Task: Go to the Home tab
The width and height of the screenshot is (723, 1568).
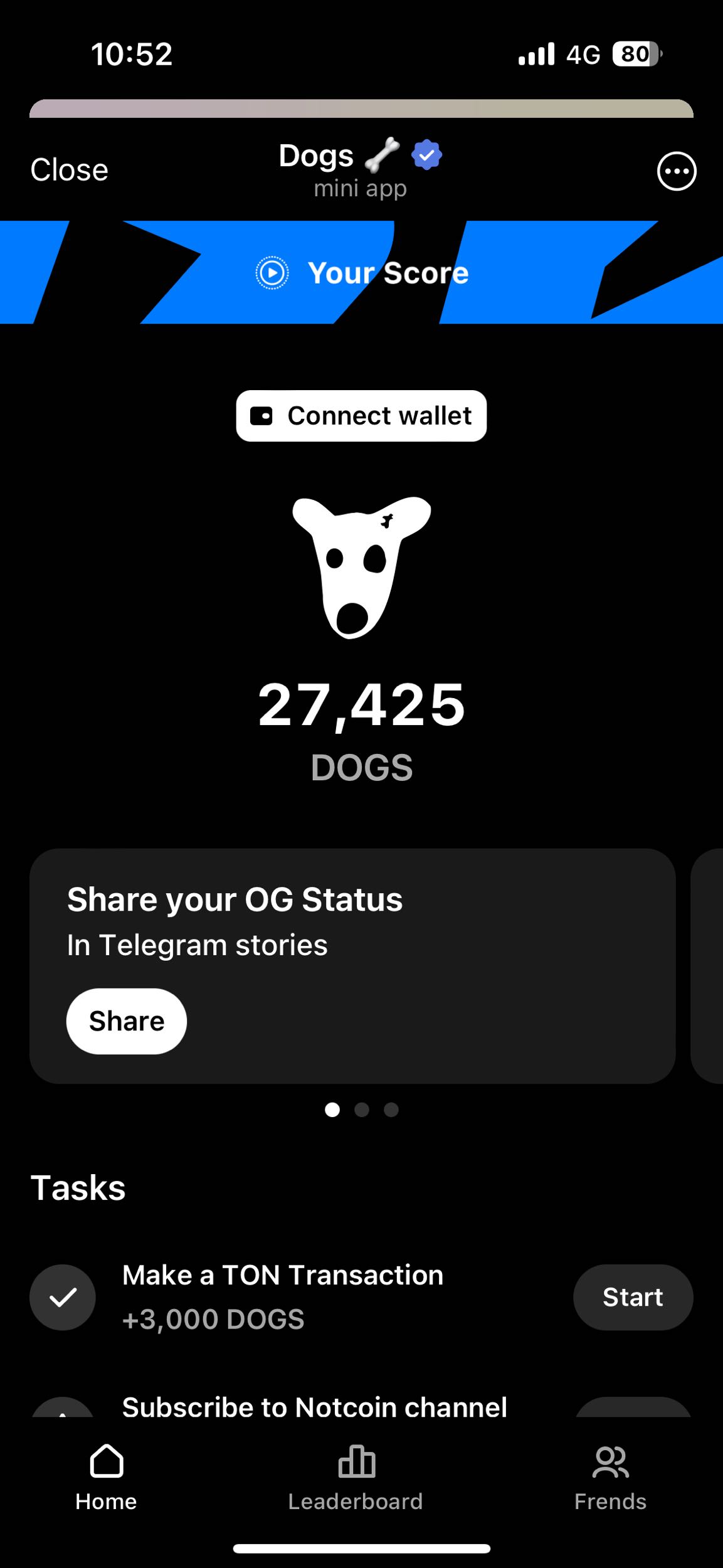Action: point(106,1478)
